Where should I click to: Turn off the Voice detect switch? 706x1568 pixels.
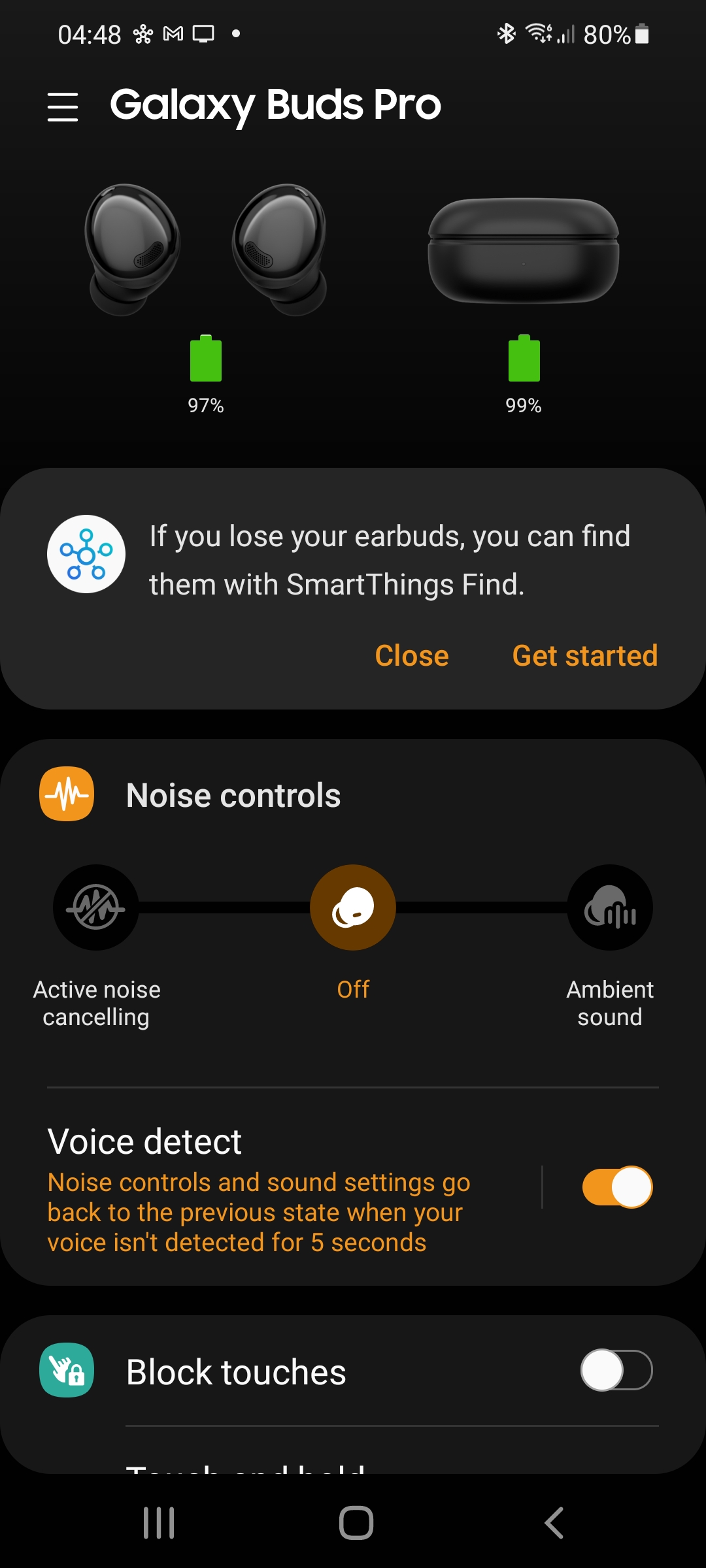click(x=617, y=1187)
